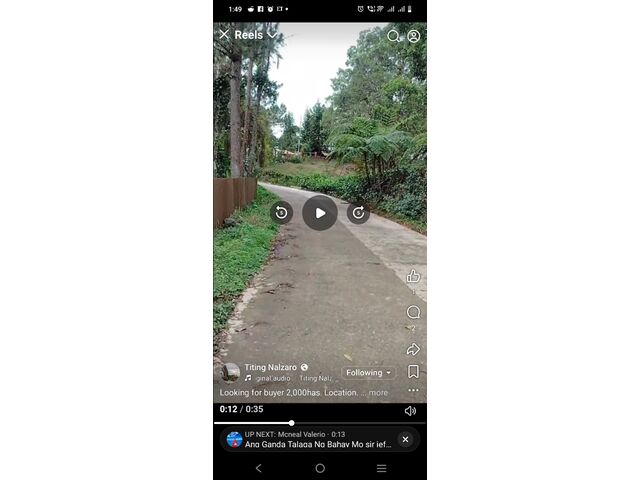The height and width of the screenshot is (480, 640).
Task: Open your profile icon
Action: point(413,36)
